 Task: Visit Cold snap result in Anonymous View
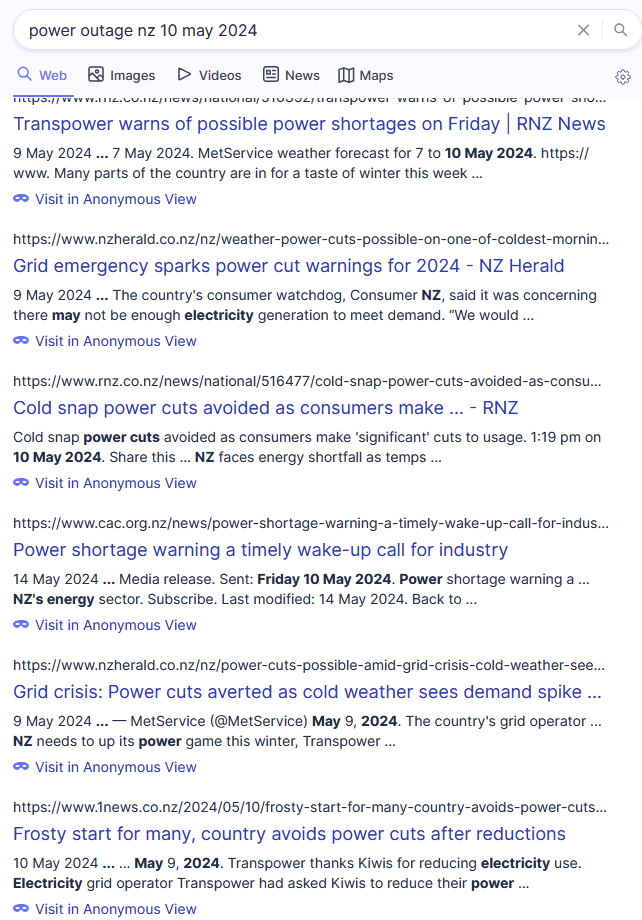(115, 483)
